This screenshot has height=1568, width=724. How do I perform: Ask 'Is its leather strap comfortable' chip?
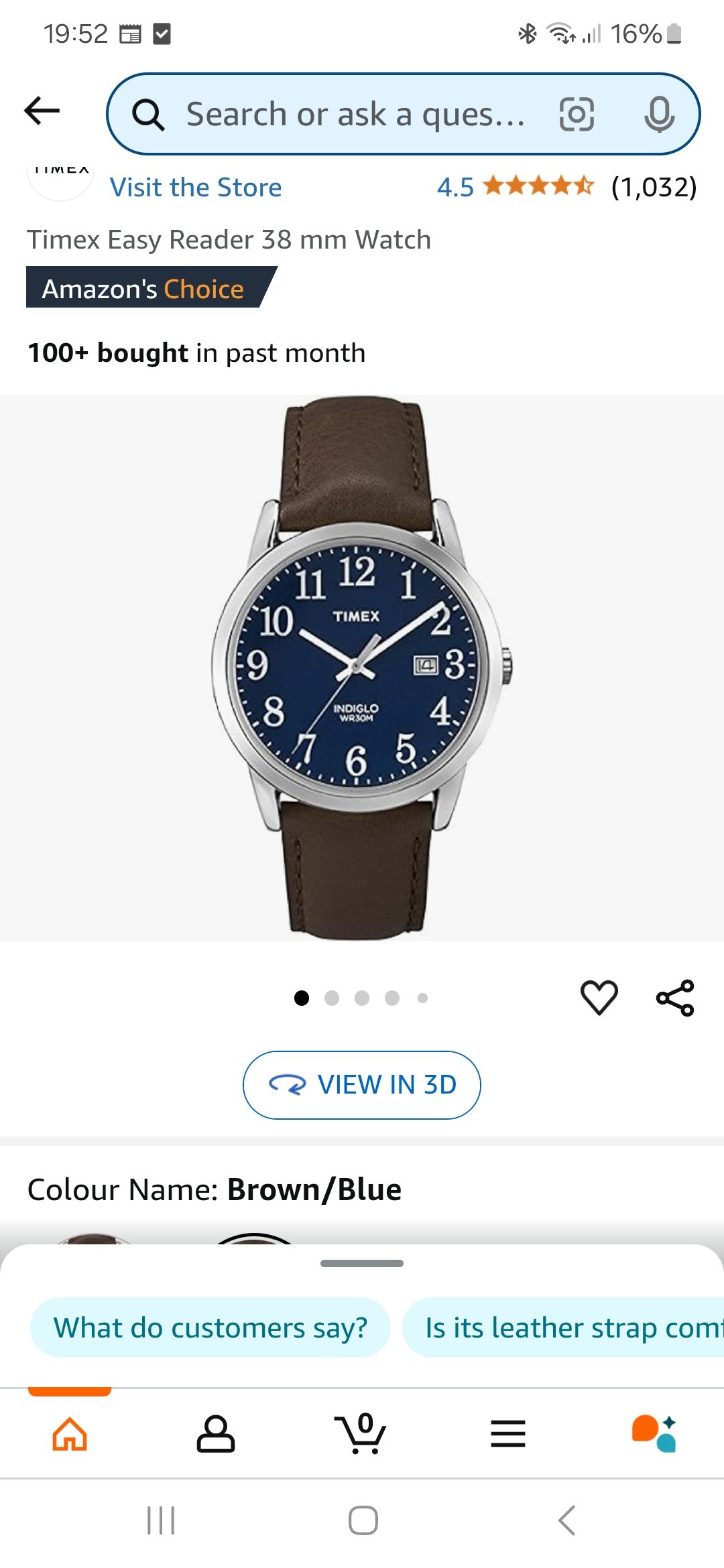point(570,1327)
